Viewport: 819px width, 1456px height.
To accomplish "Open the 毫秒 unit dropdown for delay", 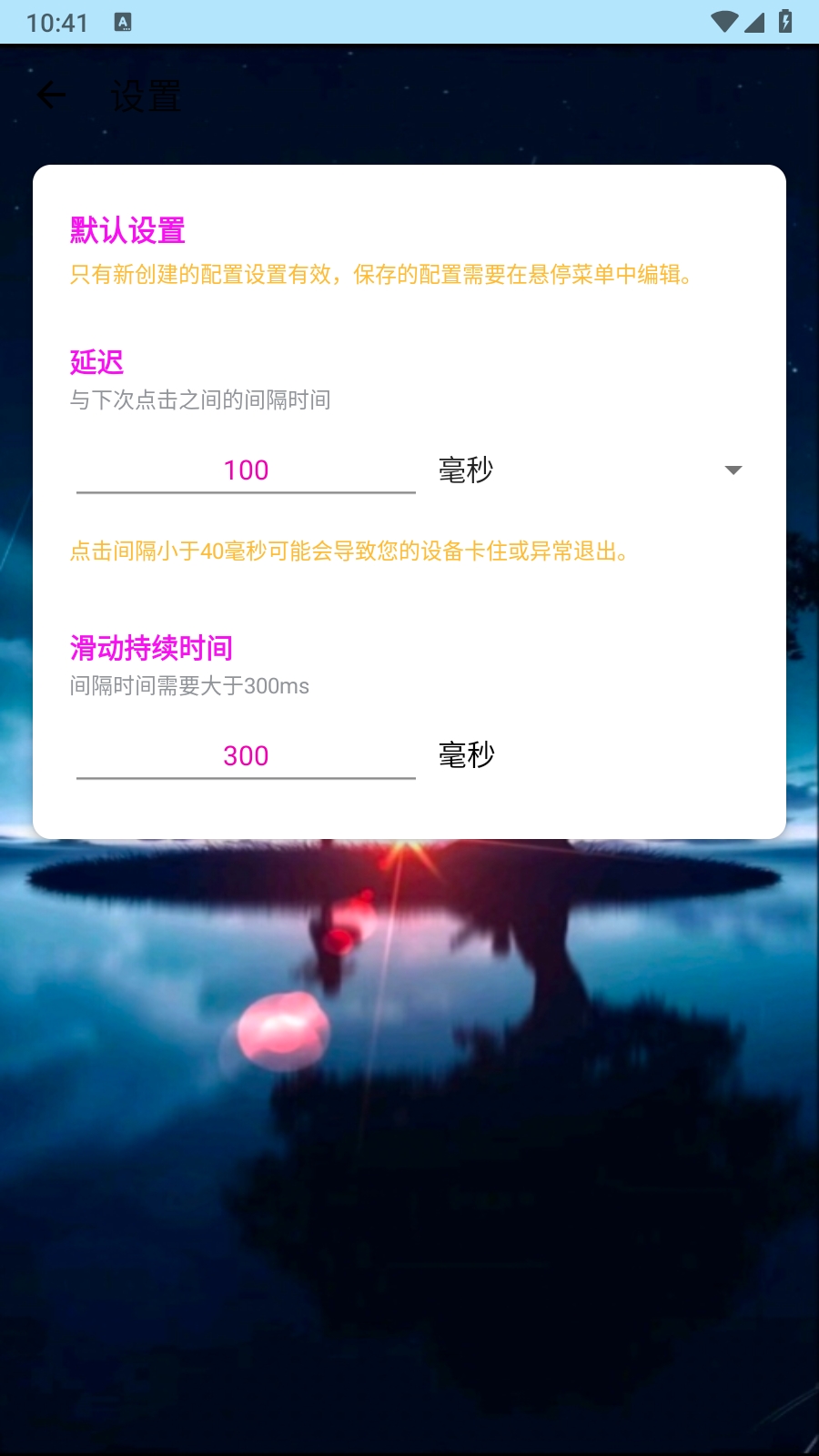I will 591,470.
